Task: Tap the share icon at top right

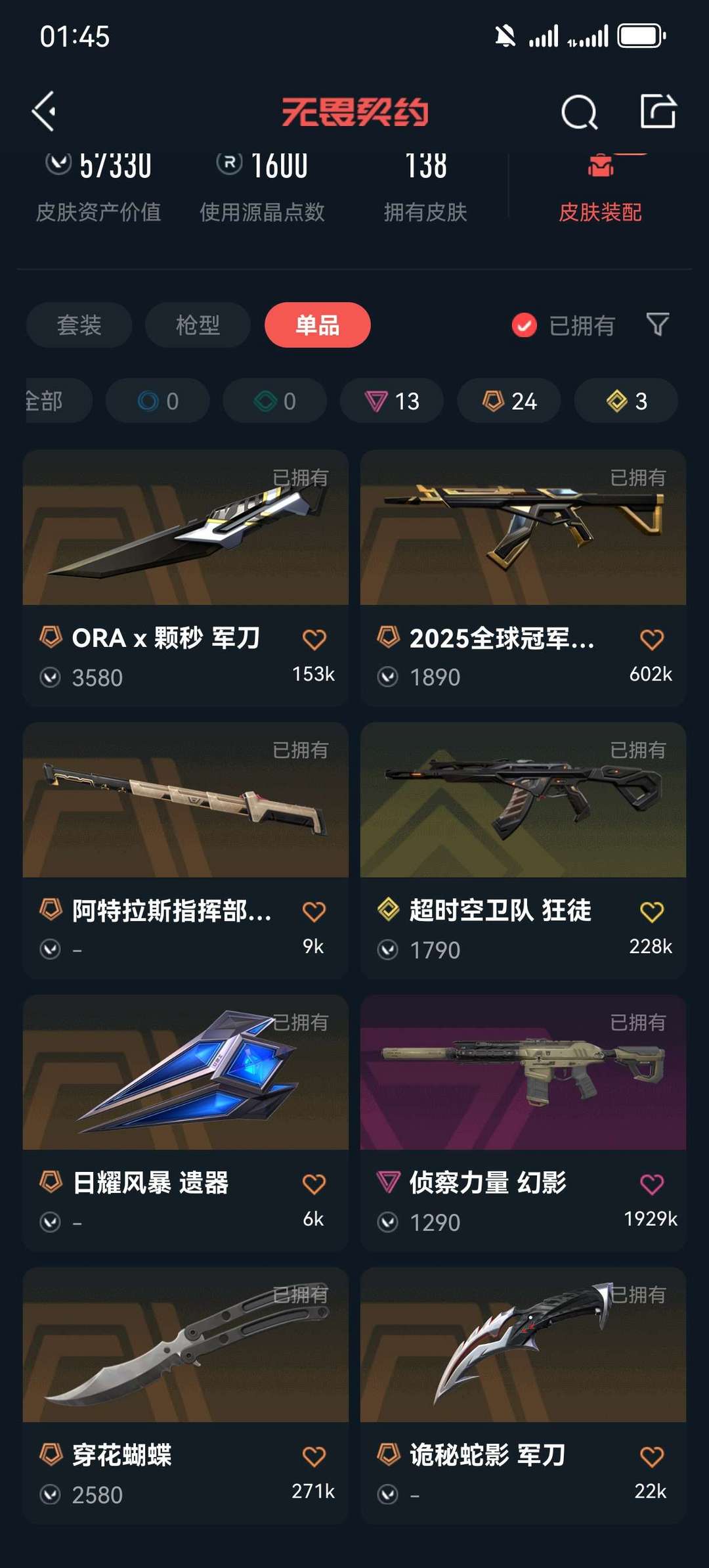Action: tap(659, 112)
